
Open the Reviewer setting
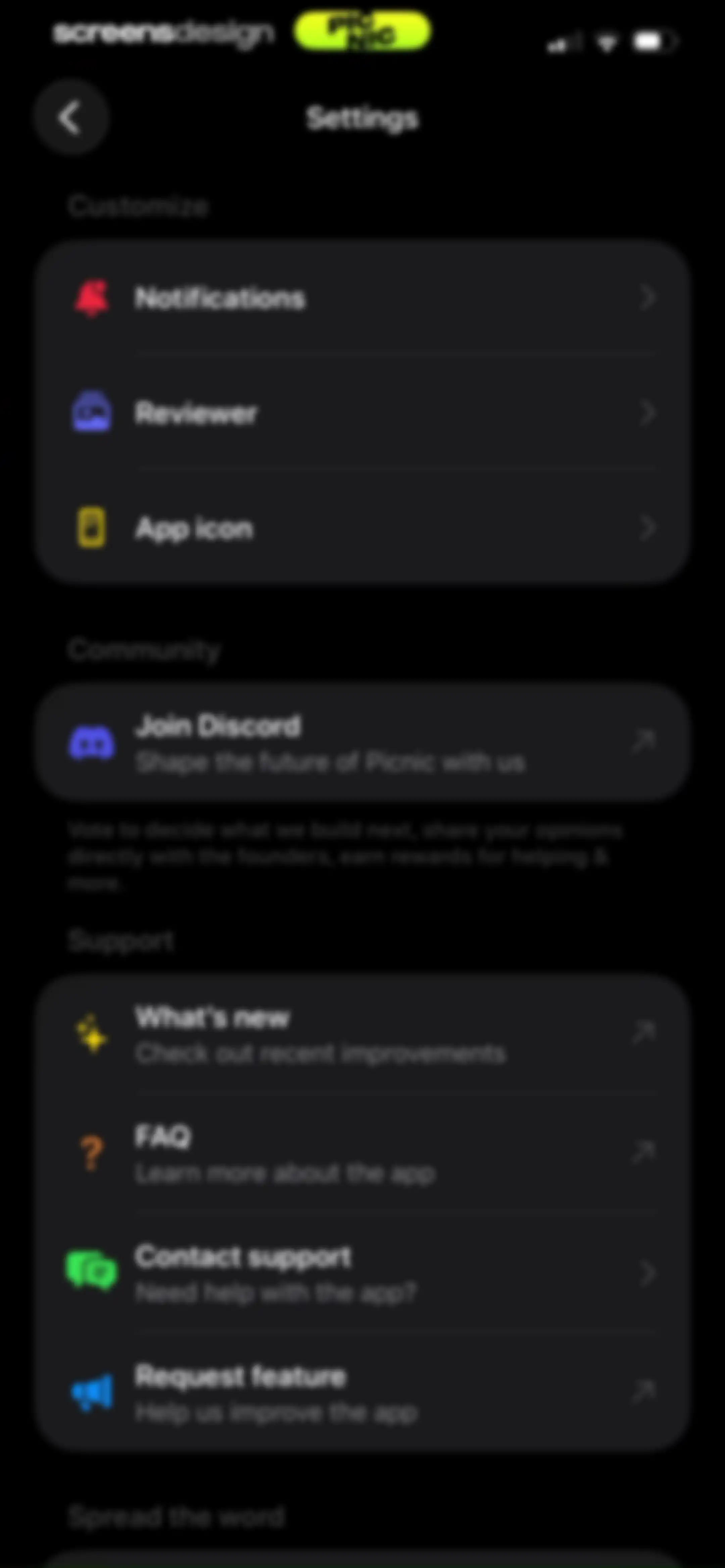[363, 413]
